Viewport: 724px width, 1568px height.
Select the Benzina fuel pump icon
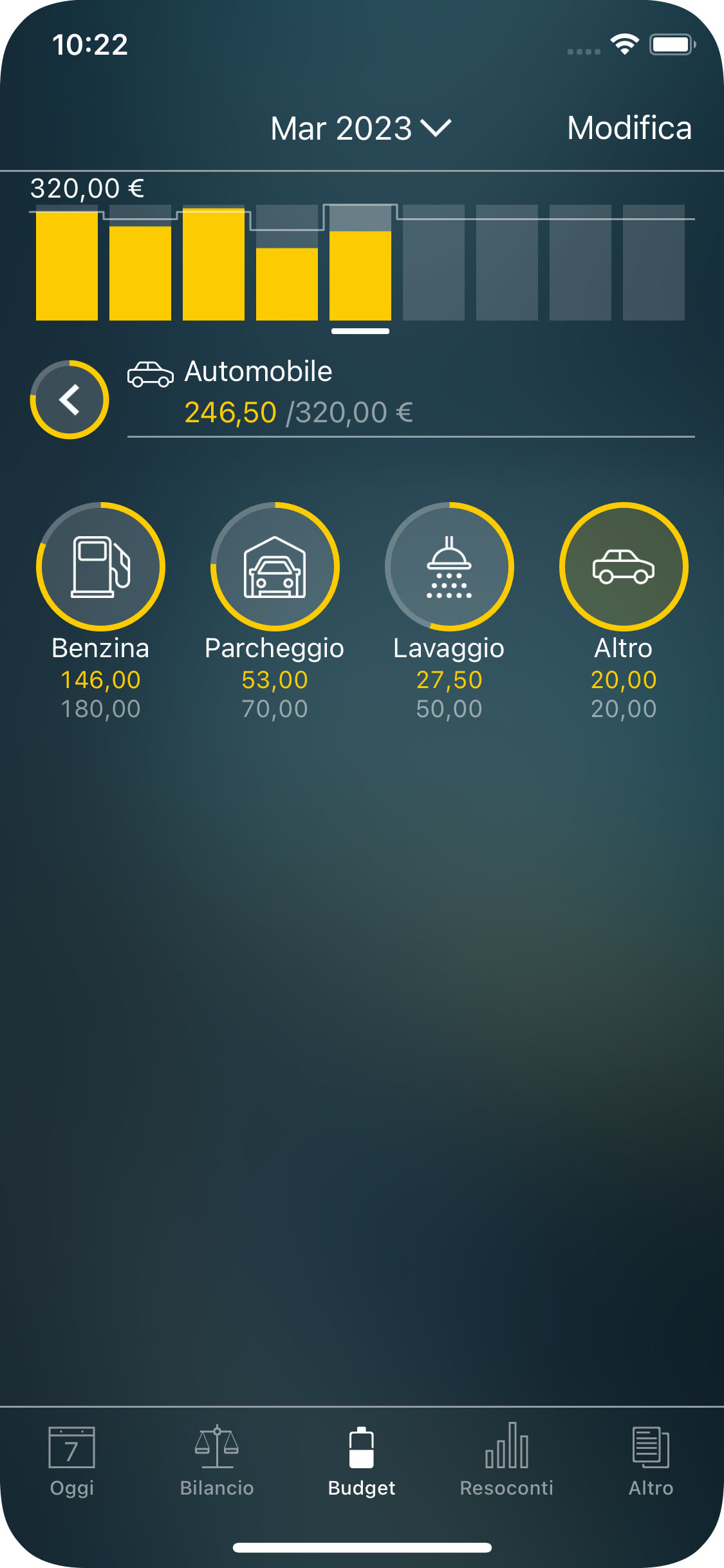(100, 565)
